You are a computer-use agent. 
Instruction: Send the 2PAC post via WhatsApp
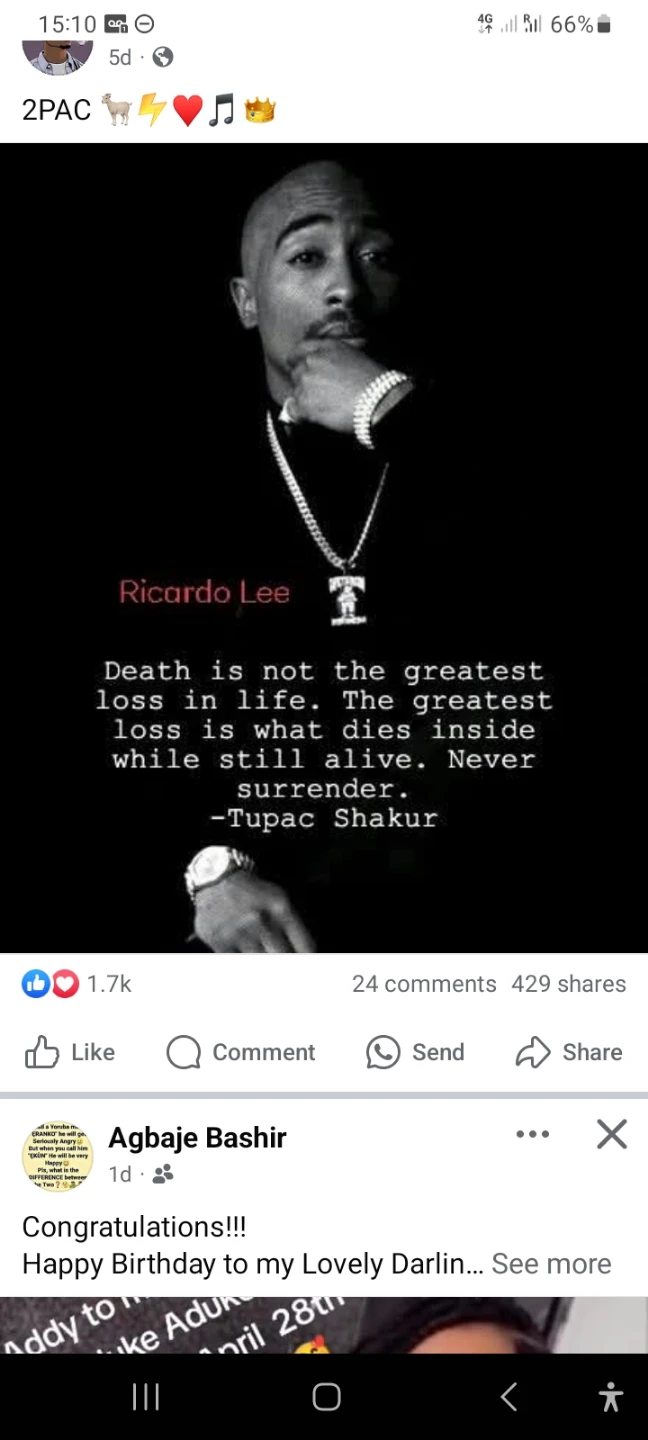(415, 1052)
